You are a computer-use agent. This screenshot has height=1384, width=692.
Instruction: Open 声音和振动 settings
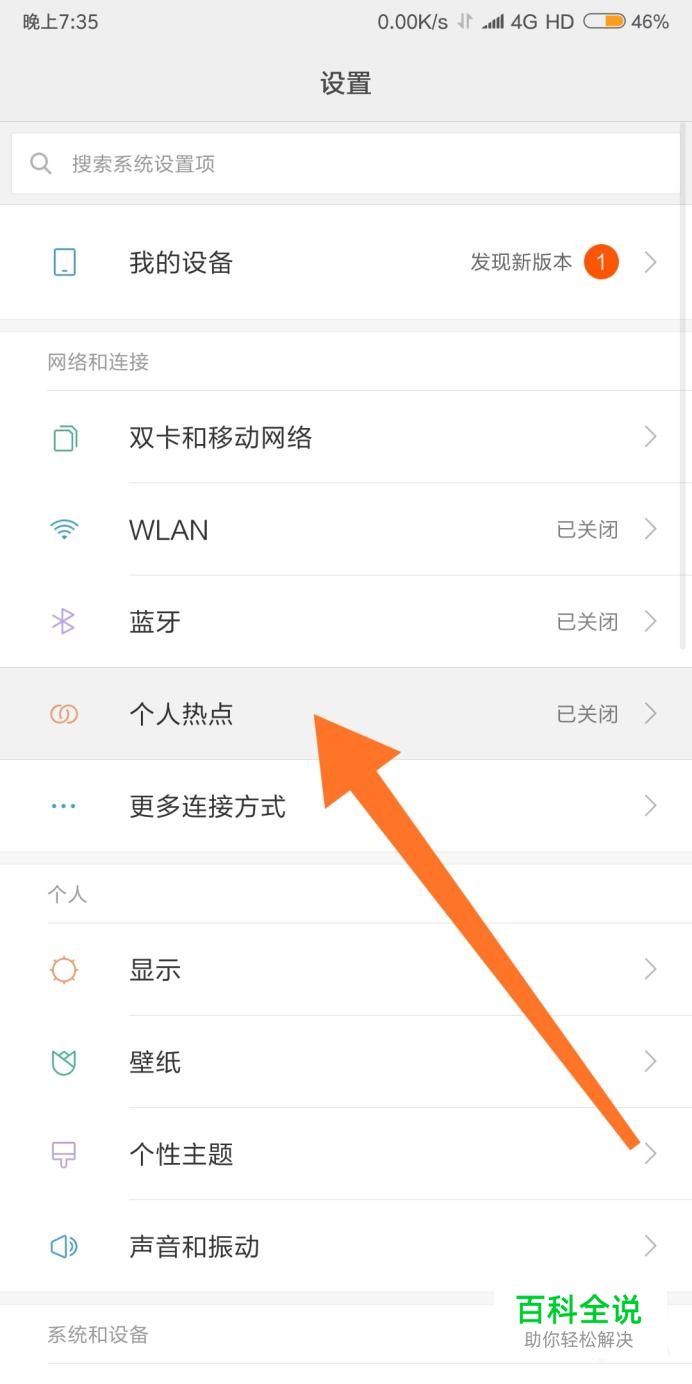click(x=345, y=1246)
